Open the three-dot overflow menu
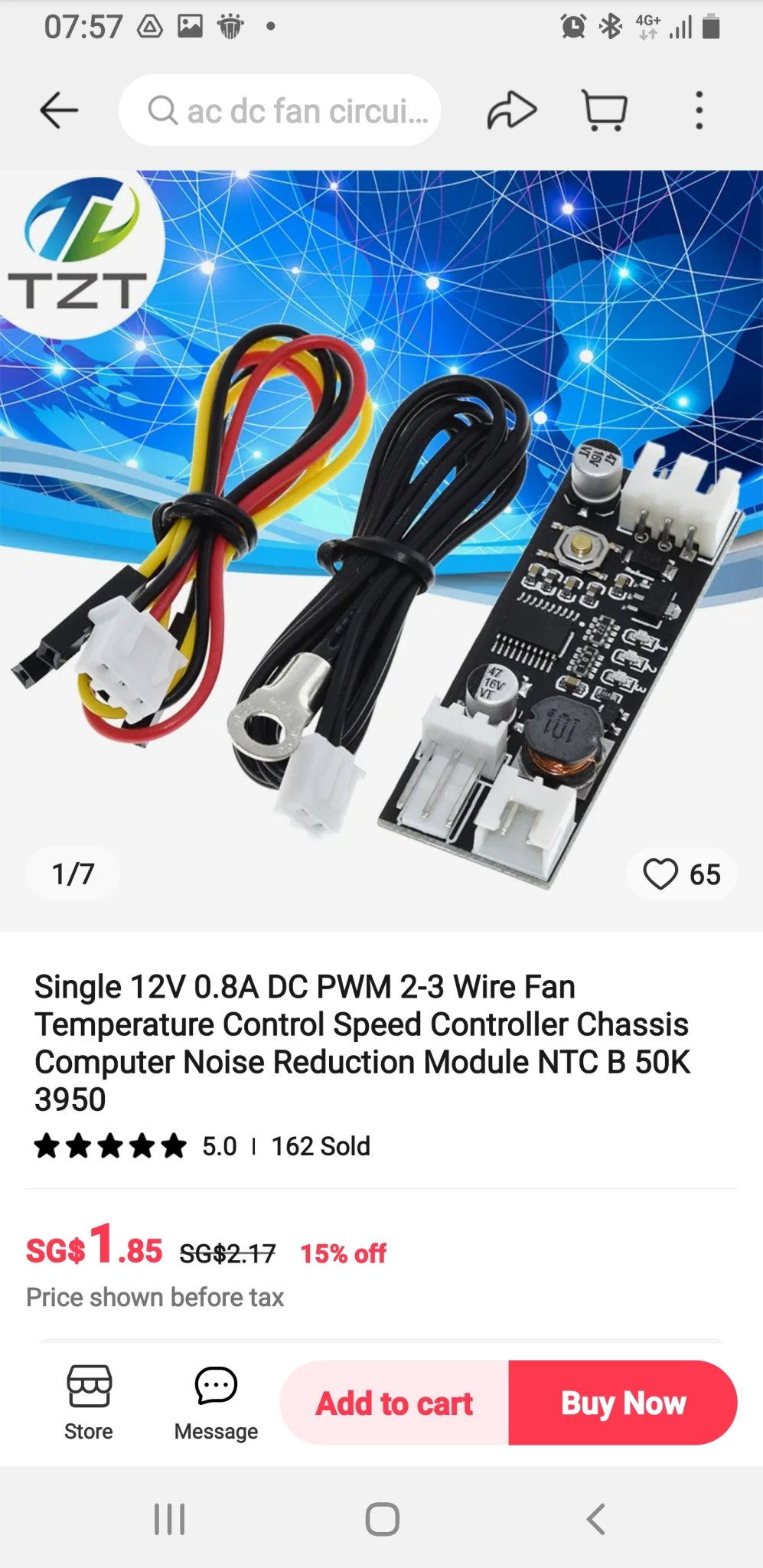 click(698, 111)
